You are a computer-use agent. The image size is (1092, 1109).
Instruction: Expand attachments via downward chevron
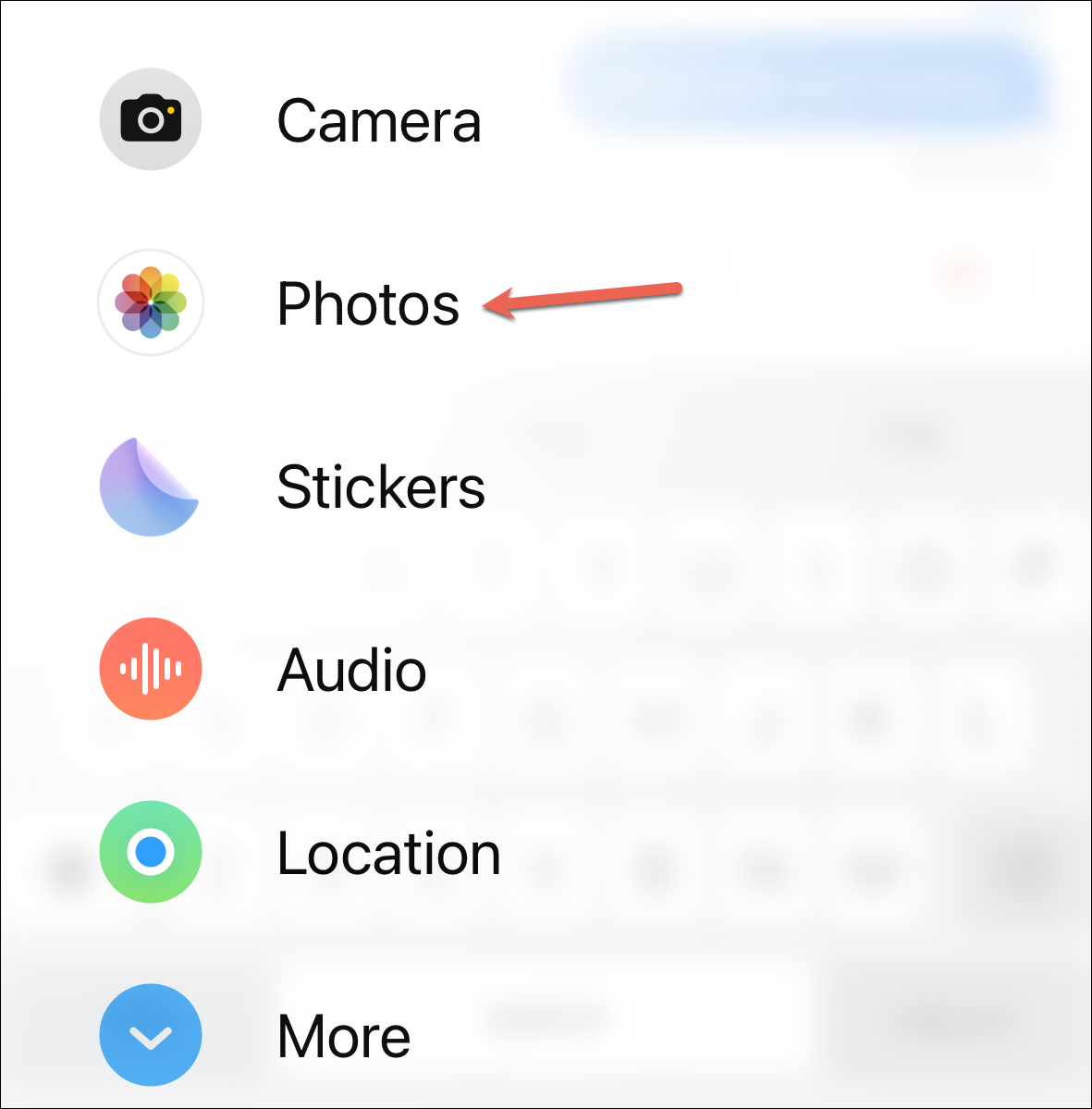pyautogui.click(x=151, y=1034)
